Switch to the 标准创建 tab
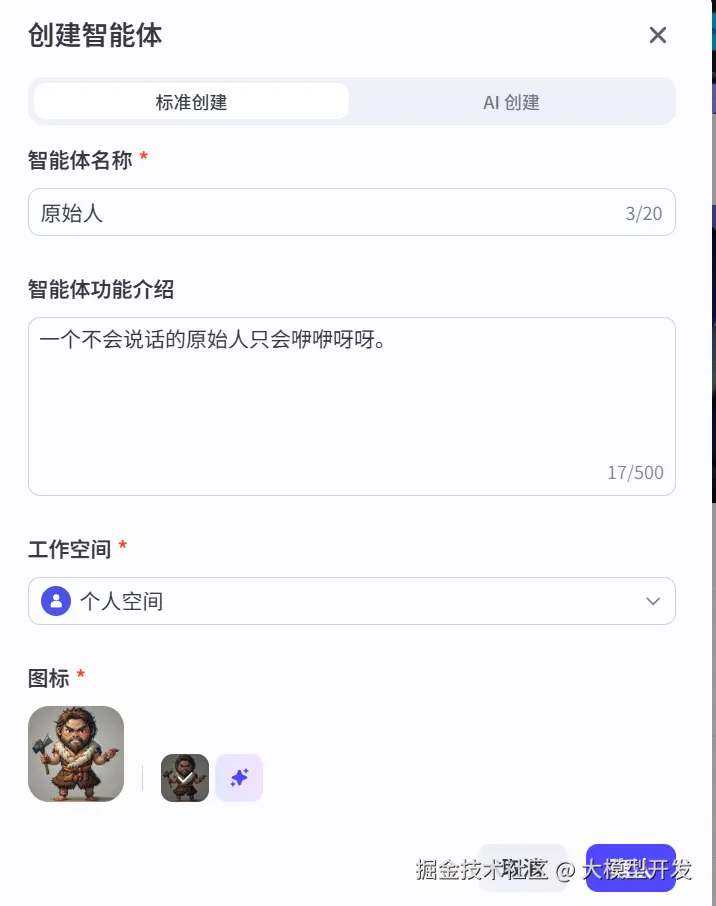This screenshot has height=906, width=716. pyautogui.click(x=191, y=102)
